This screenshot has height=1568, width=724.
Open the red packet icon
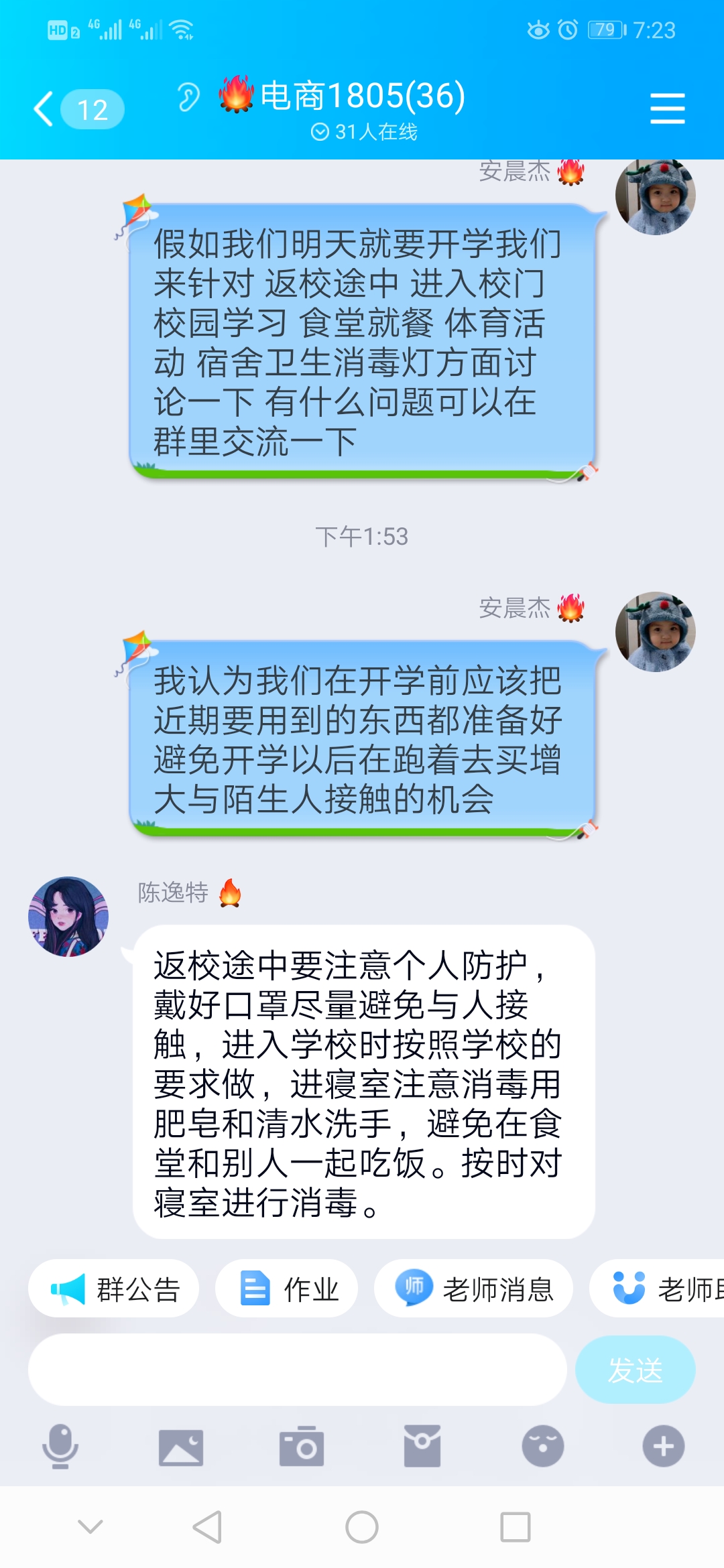coord(422,1446)
